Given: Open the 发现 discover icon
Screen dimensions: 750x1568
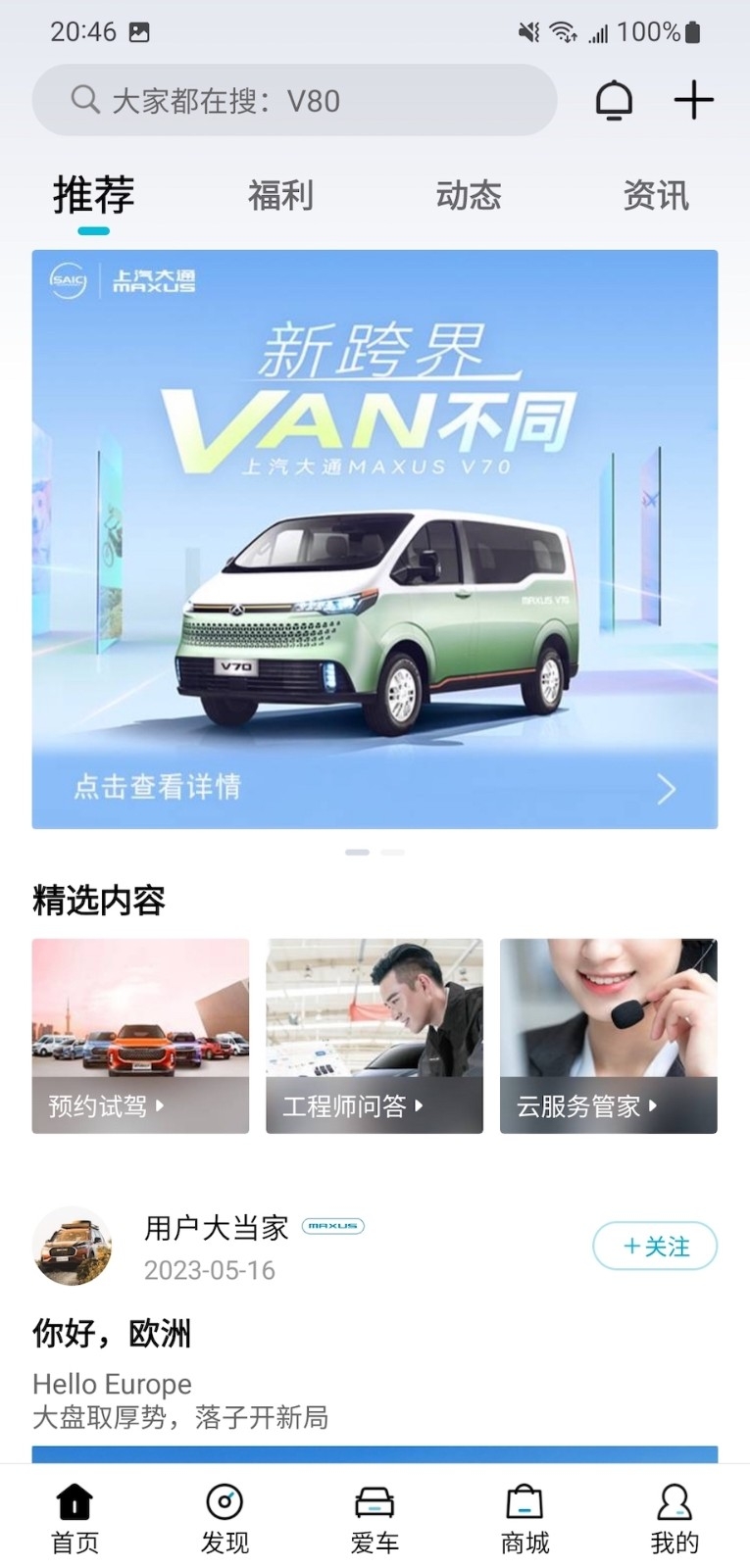Looking at the screenshot, I should pos(225,1499).
